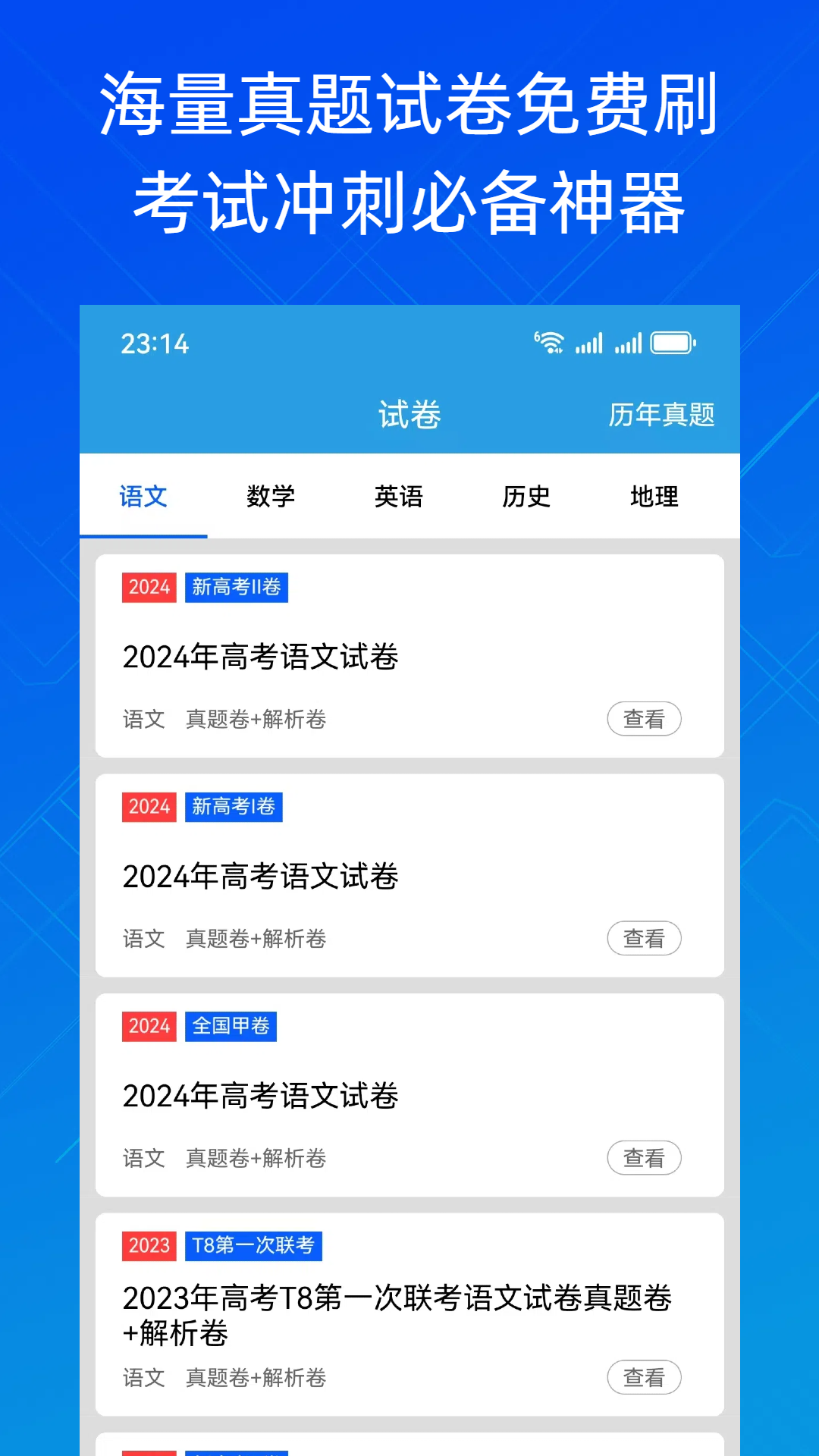Open the 历年真题 section
The image size is (819, 1456).
pyautogui.click(x=664, y=415)
